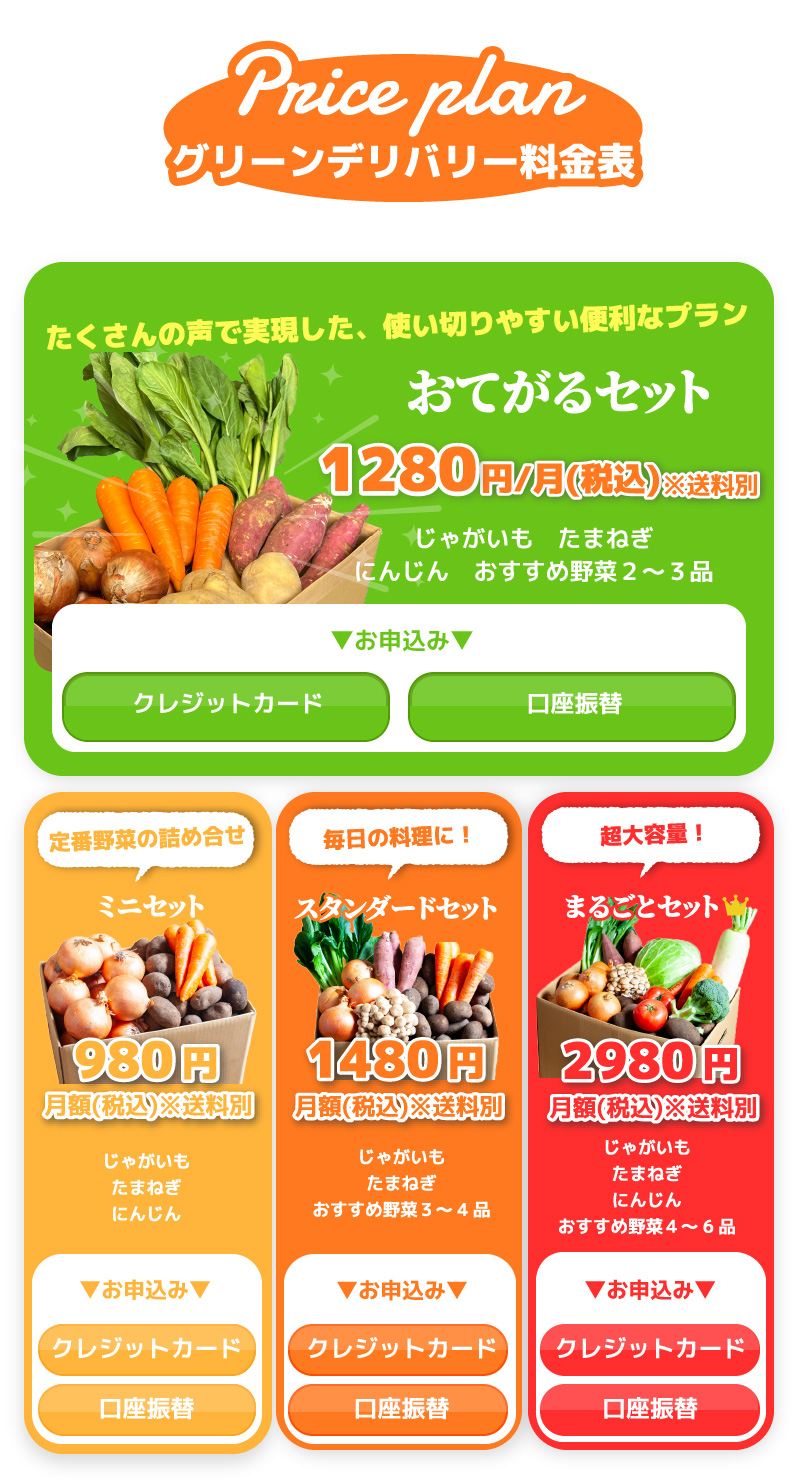Sign up for まるごとセット with クレジットカード
This screenshot has height=1484, width=794.
coord(650,1348)
